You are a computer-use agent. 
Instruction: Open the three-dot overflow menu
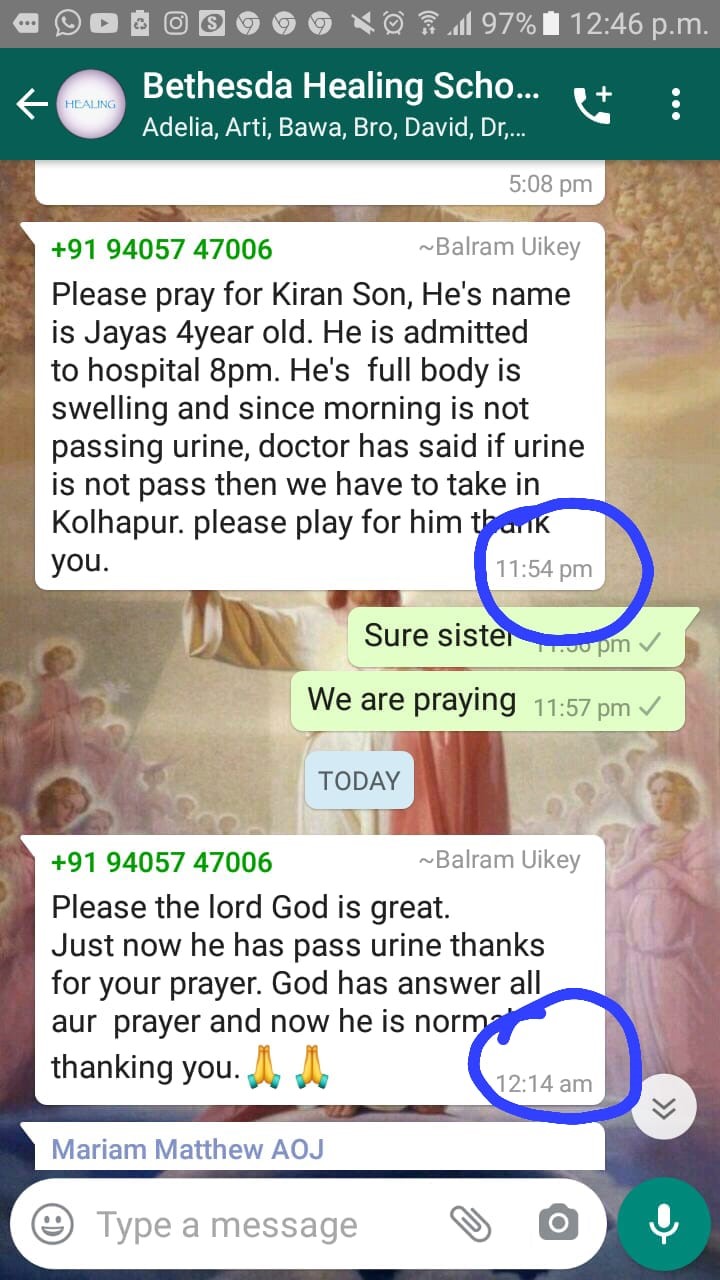tap(676, 104)
